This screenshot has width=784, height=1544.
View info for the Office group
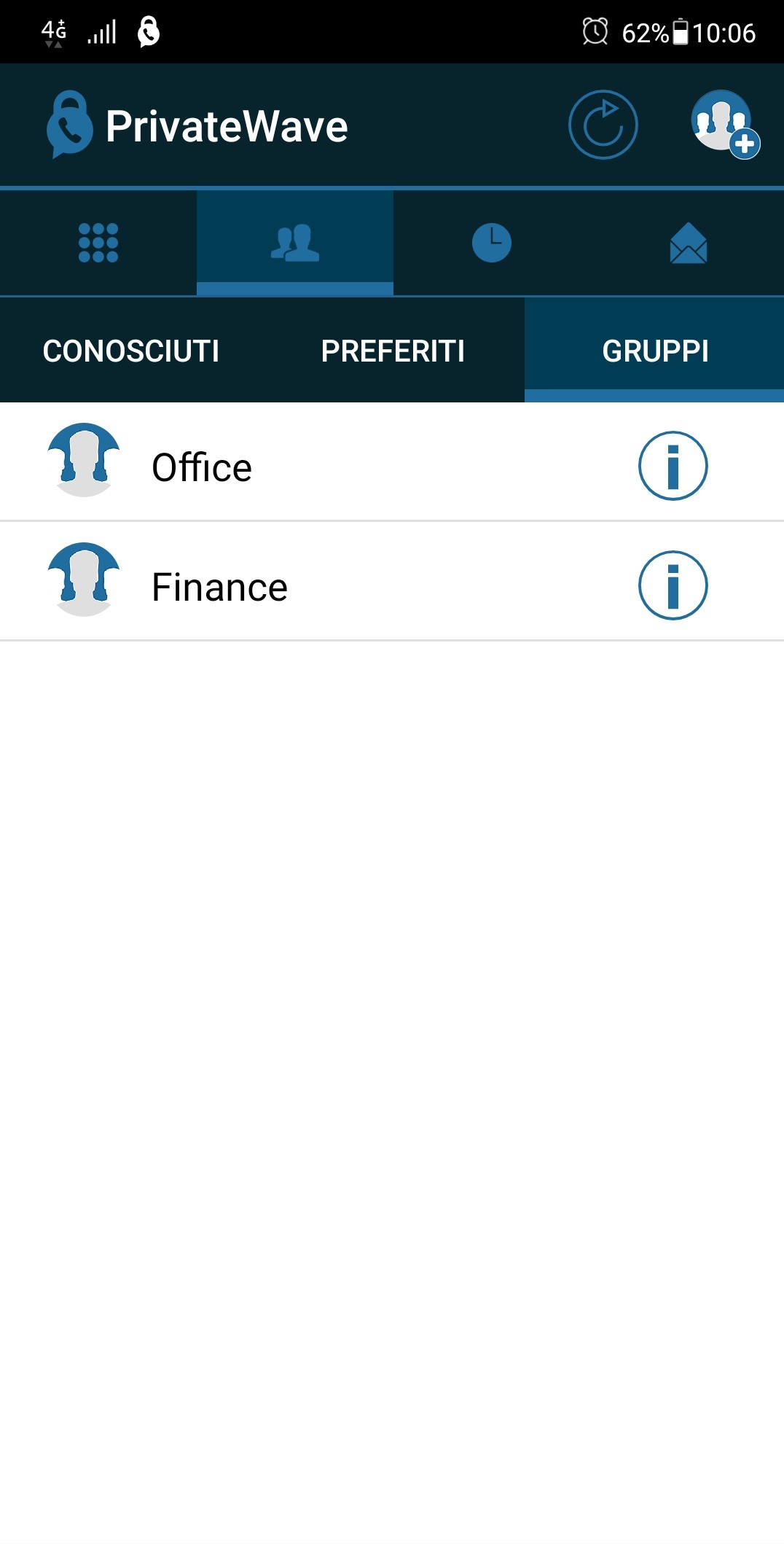pyautogui.click(x=673, y=466)
